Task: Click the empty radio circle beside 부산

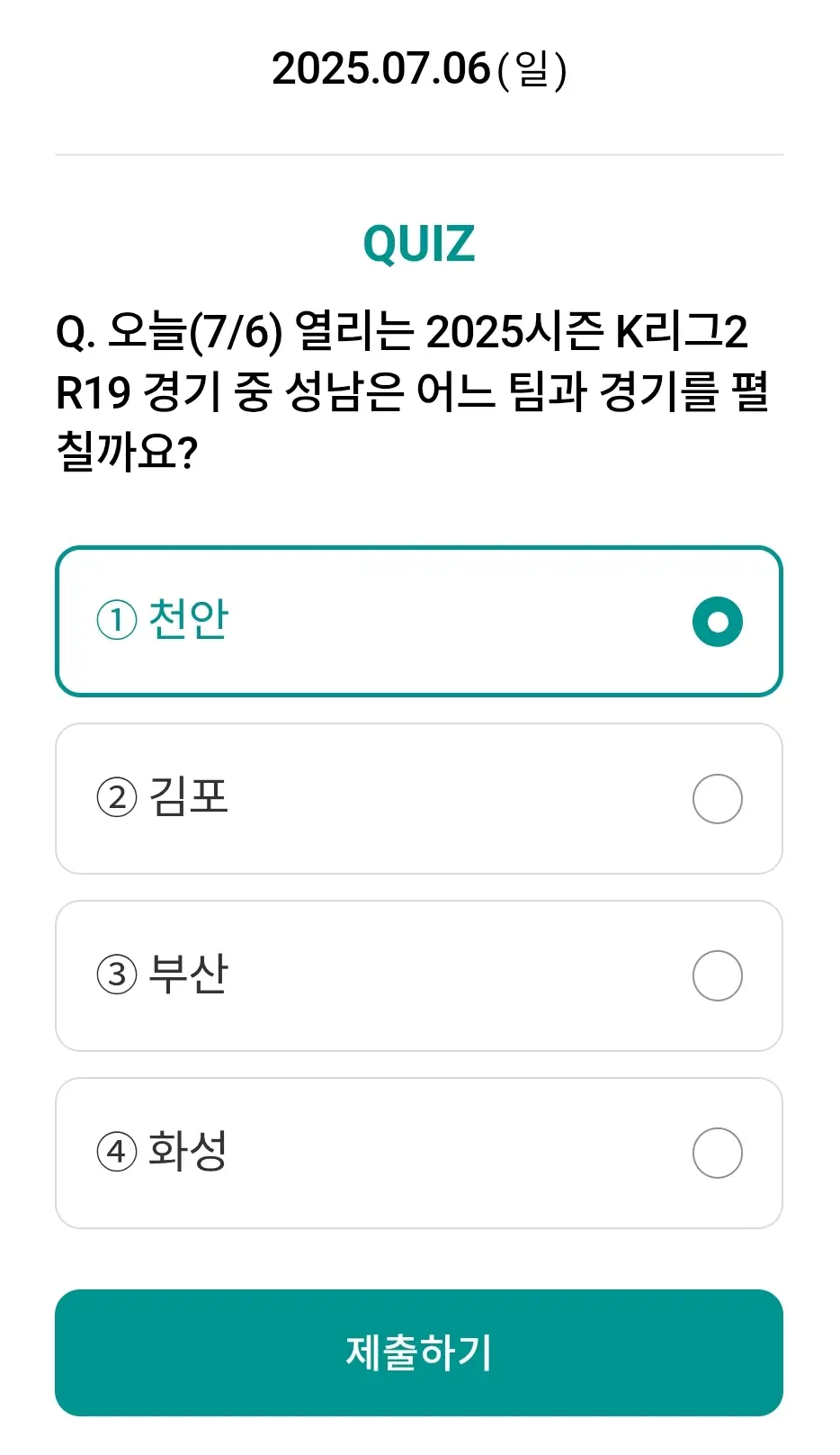Action: click(717, 974)
